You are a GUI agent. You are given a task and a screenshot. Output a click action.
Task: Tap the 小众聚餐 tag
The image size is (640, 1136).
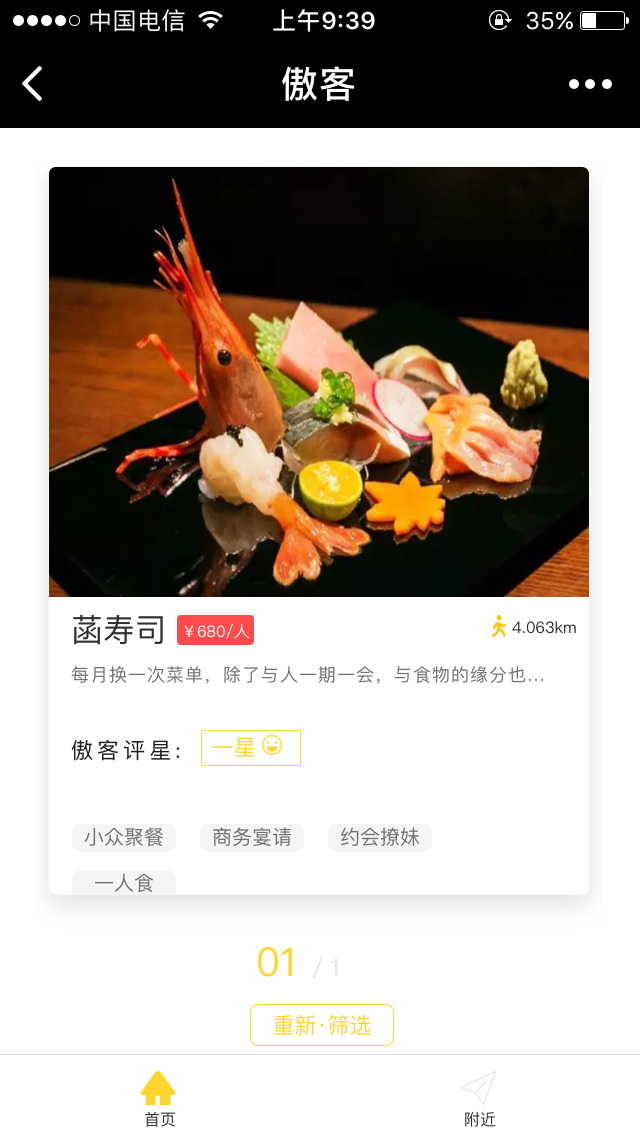(x=124, y=838)
